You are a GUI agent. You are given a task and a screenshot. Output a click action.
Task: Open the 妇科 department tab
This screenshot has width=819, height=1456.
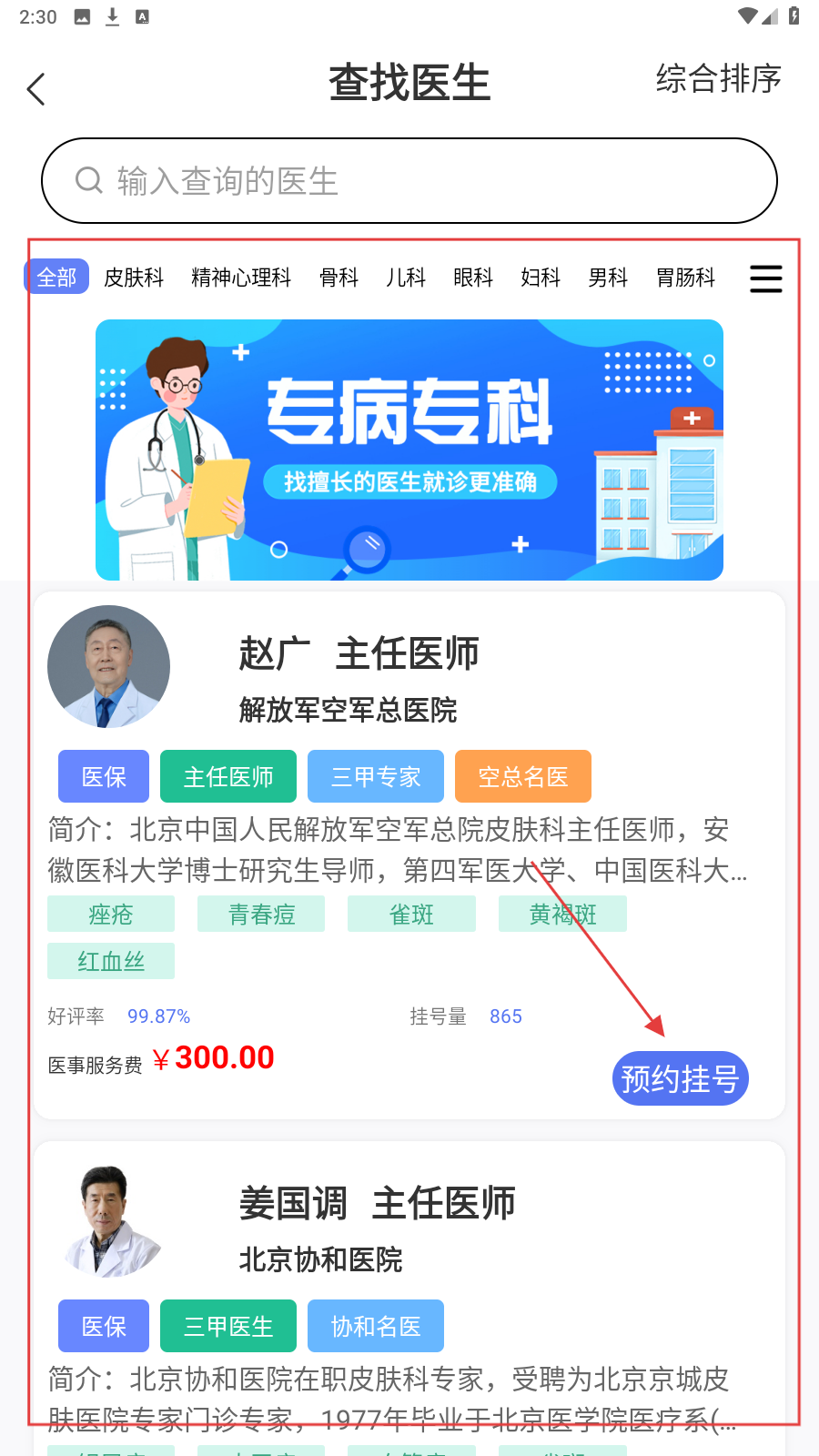(x=541, y=278)
